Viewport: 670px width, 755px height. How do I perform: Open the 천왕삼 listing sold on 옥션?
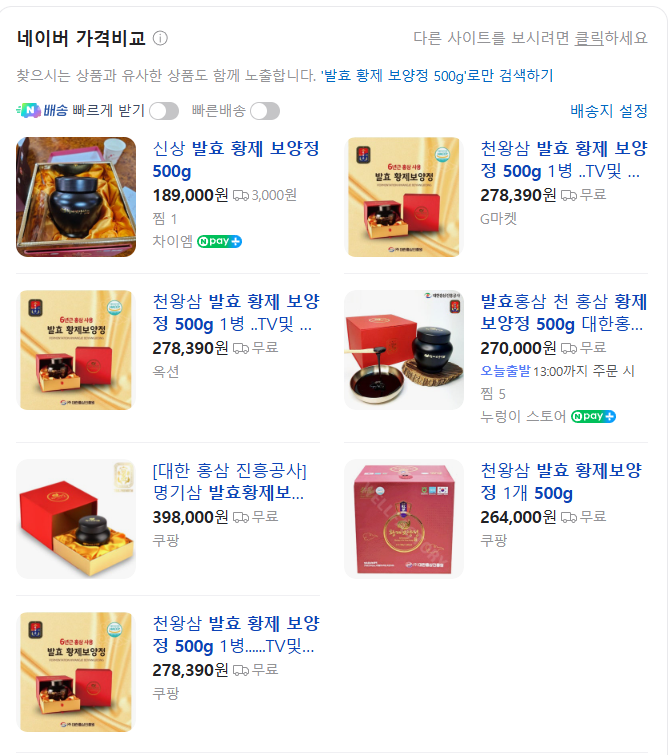[x=236, y=313]
